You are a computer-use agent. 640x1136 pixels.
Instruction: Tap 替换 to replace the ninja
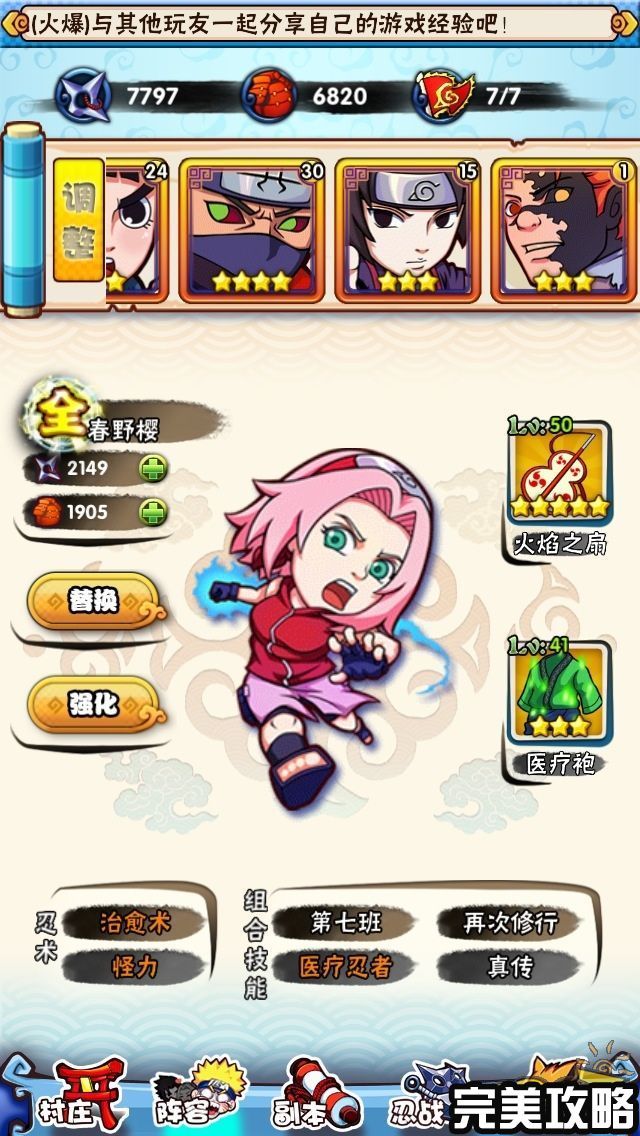[93, 601]
